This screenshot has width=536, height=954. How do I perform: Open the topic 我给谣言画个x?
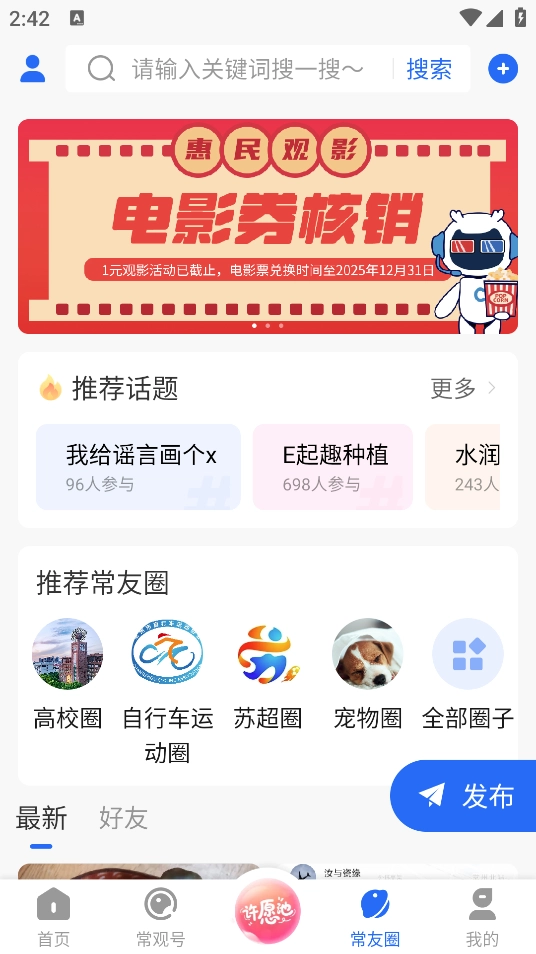pyautogui.click(x=139, y=467)
